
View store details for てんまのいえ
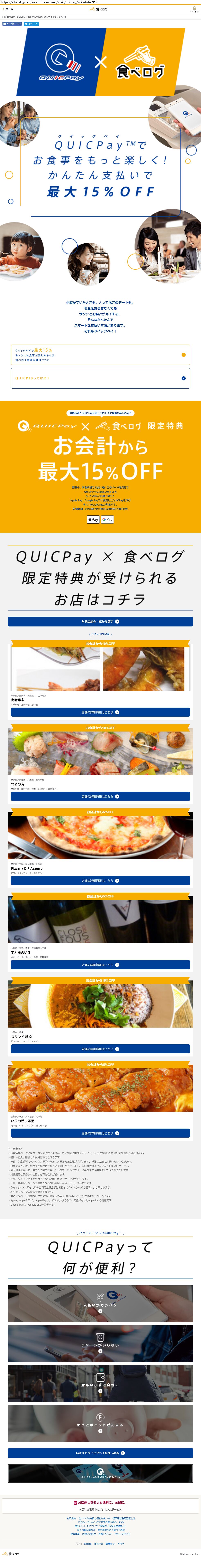100,964
